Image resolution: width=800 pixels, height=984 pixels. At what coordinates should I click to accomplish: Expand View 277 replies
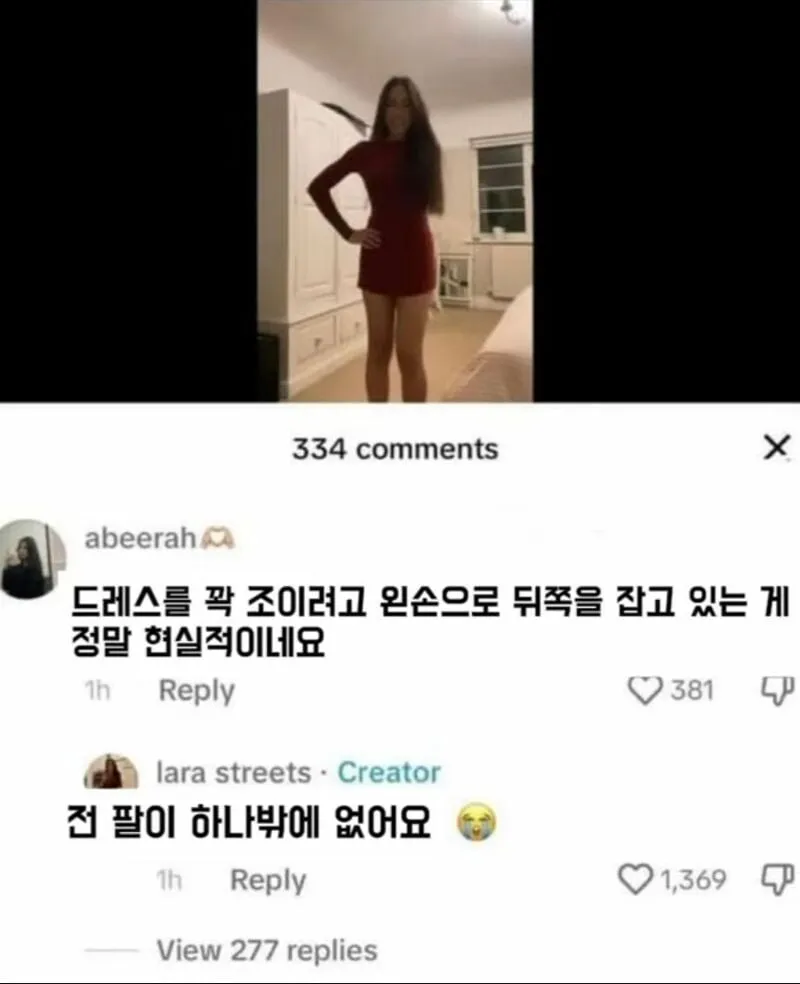[266, 950]
